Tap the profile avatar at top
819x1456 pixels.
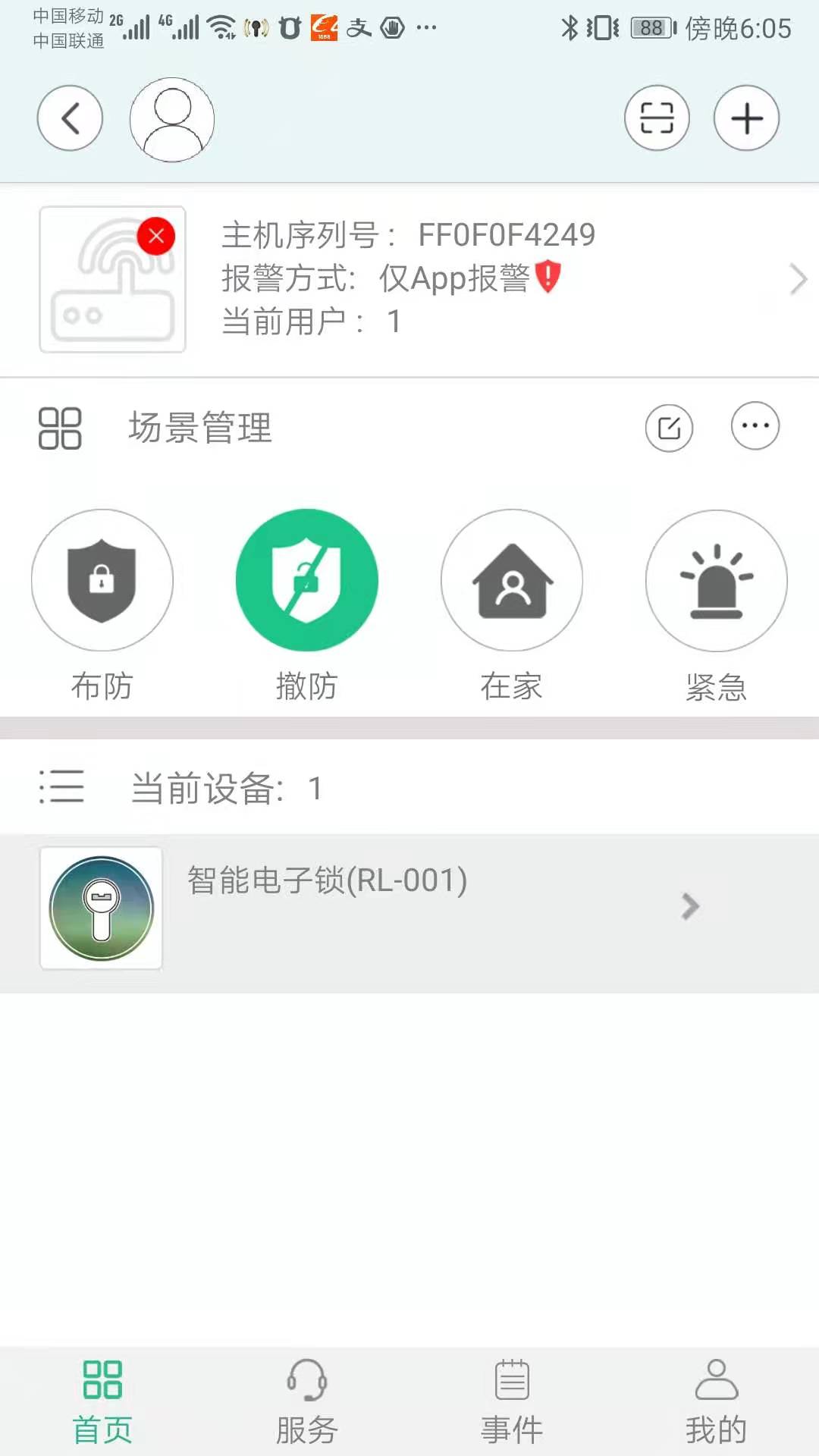171,119
